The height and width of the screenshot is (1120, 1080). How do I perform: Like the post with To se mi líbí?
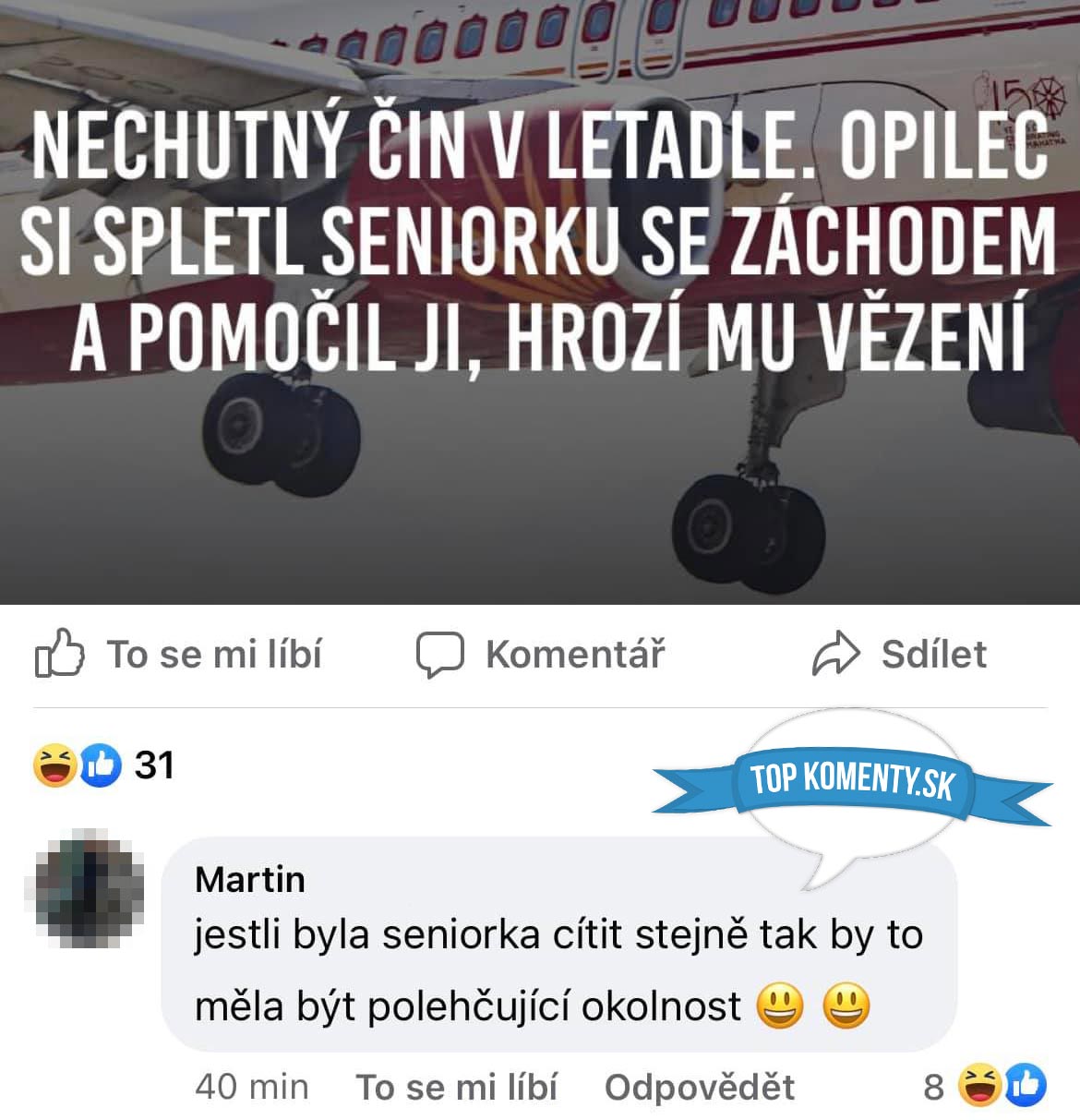pos(179,655)
